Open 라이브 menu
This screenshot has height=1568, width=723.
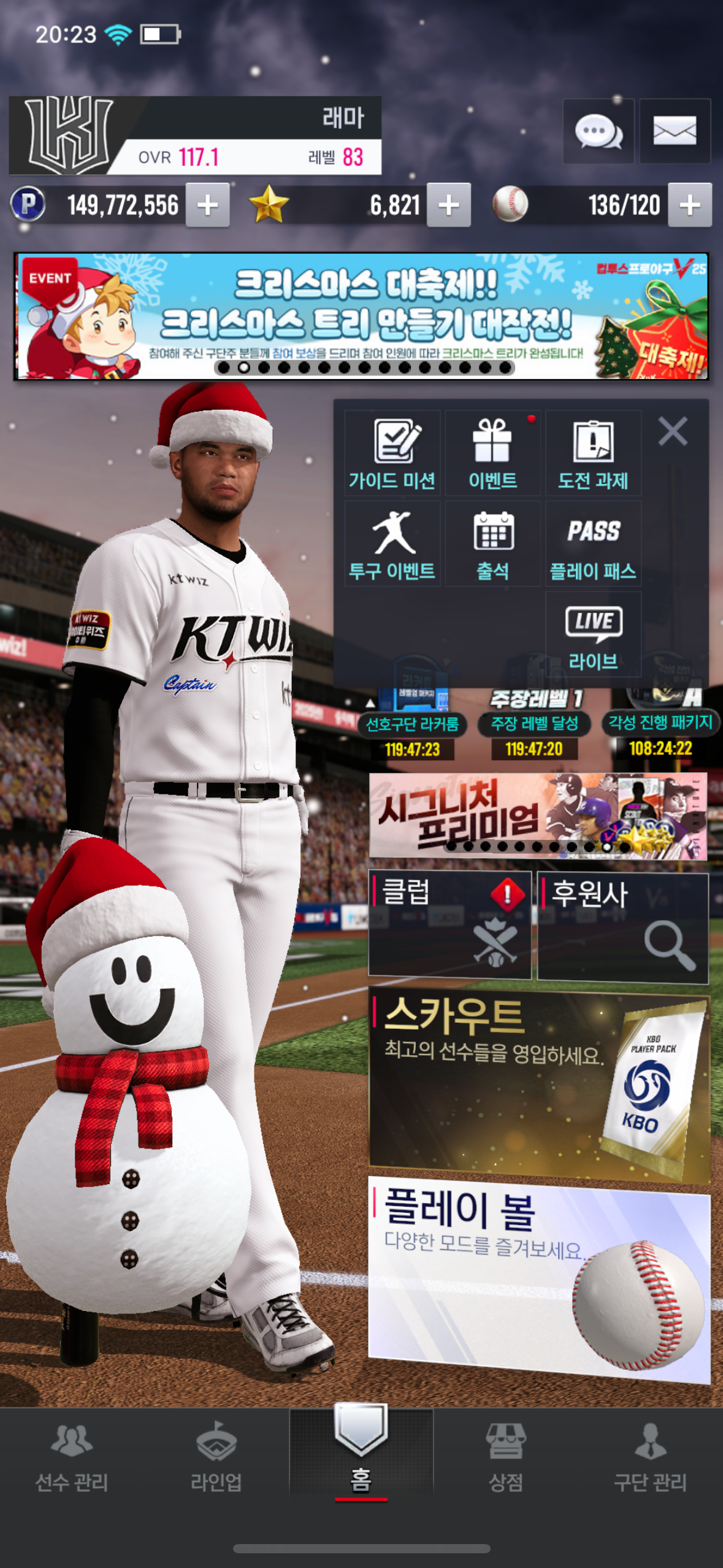tap(593, 635)
